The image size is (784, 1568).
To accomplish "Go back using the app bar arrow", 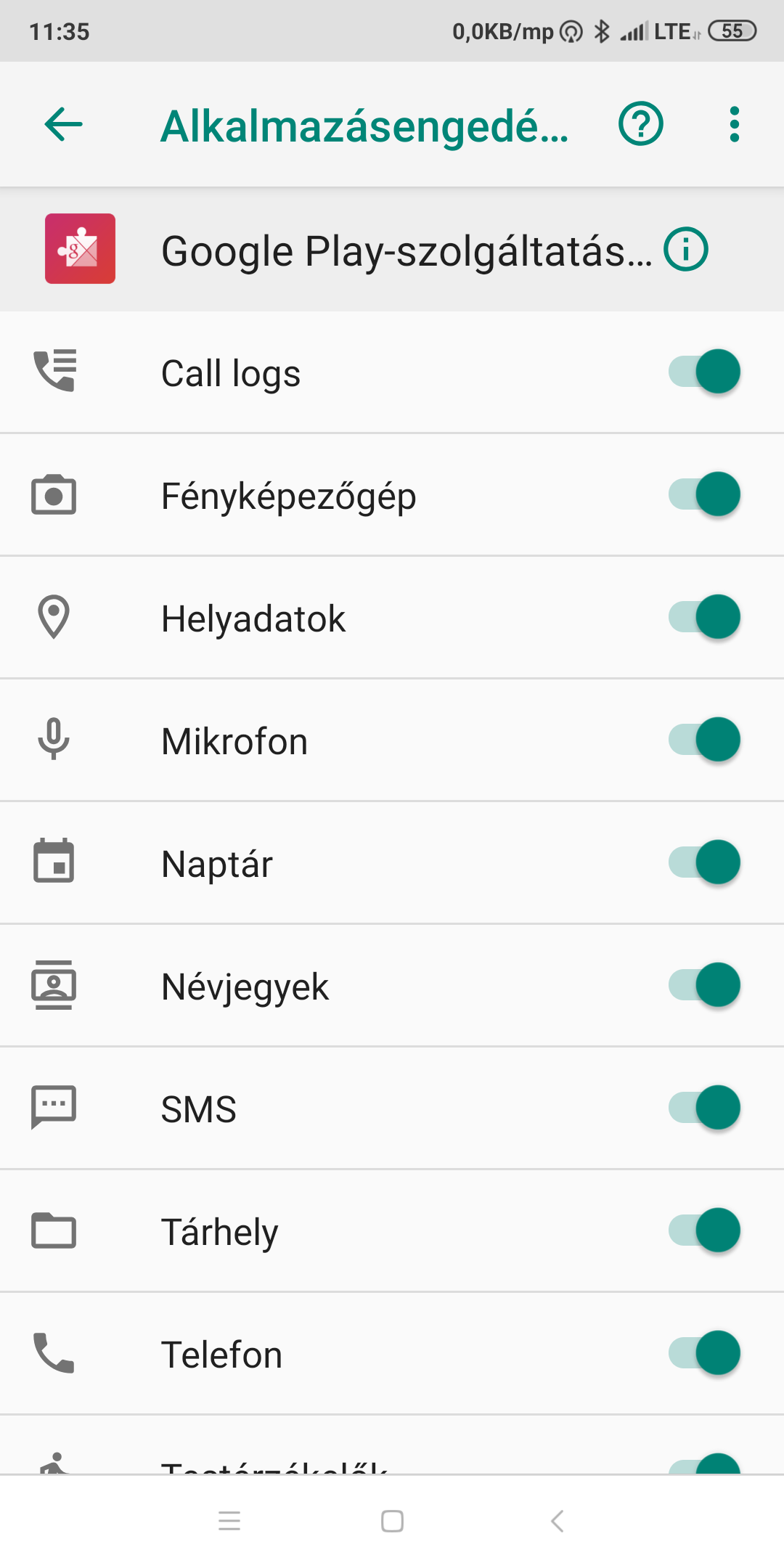I will 64,125.
